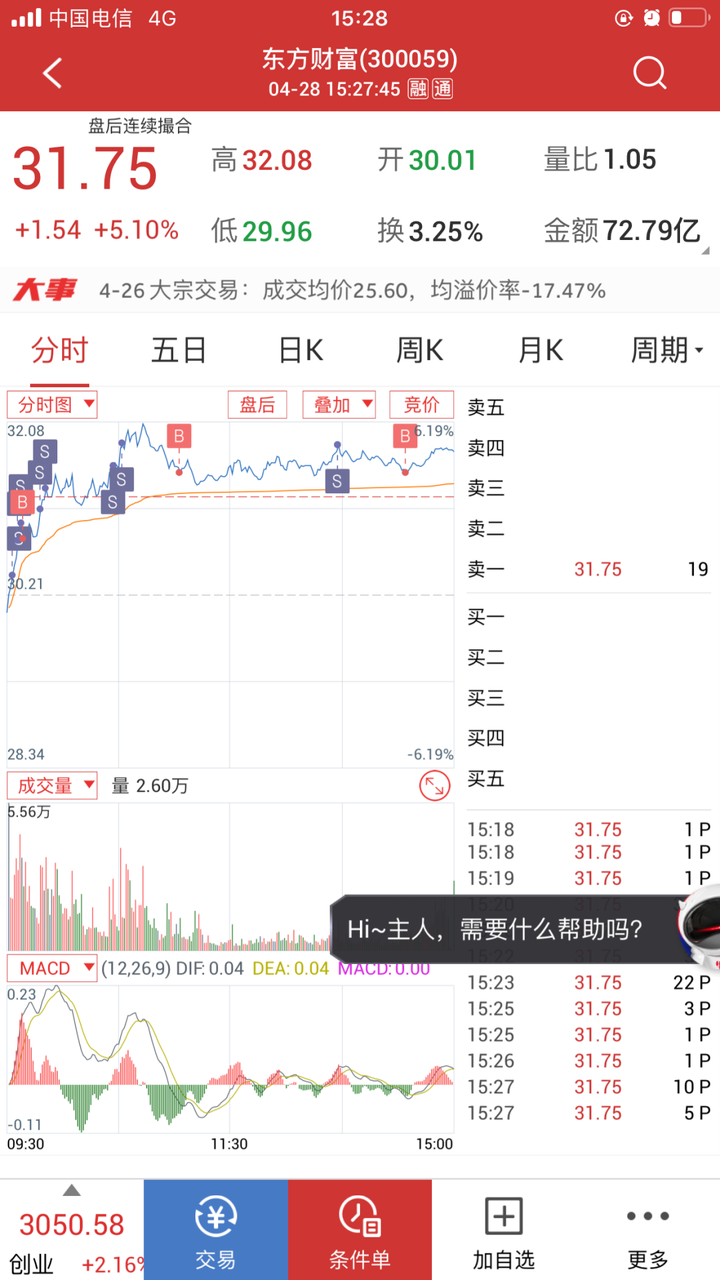Open the 分时图 chart type dropdown
Screen dimensions: 720x1280
[51, 404]
